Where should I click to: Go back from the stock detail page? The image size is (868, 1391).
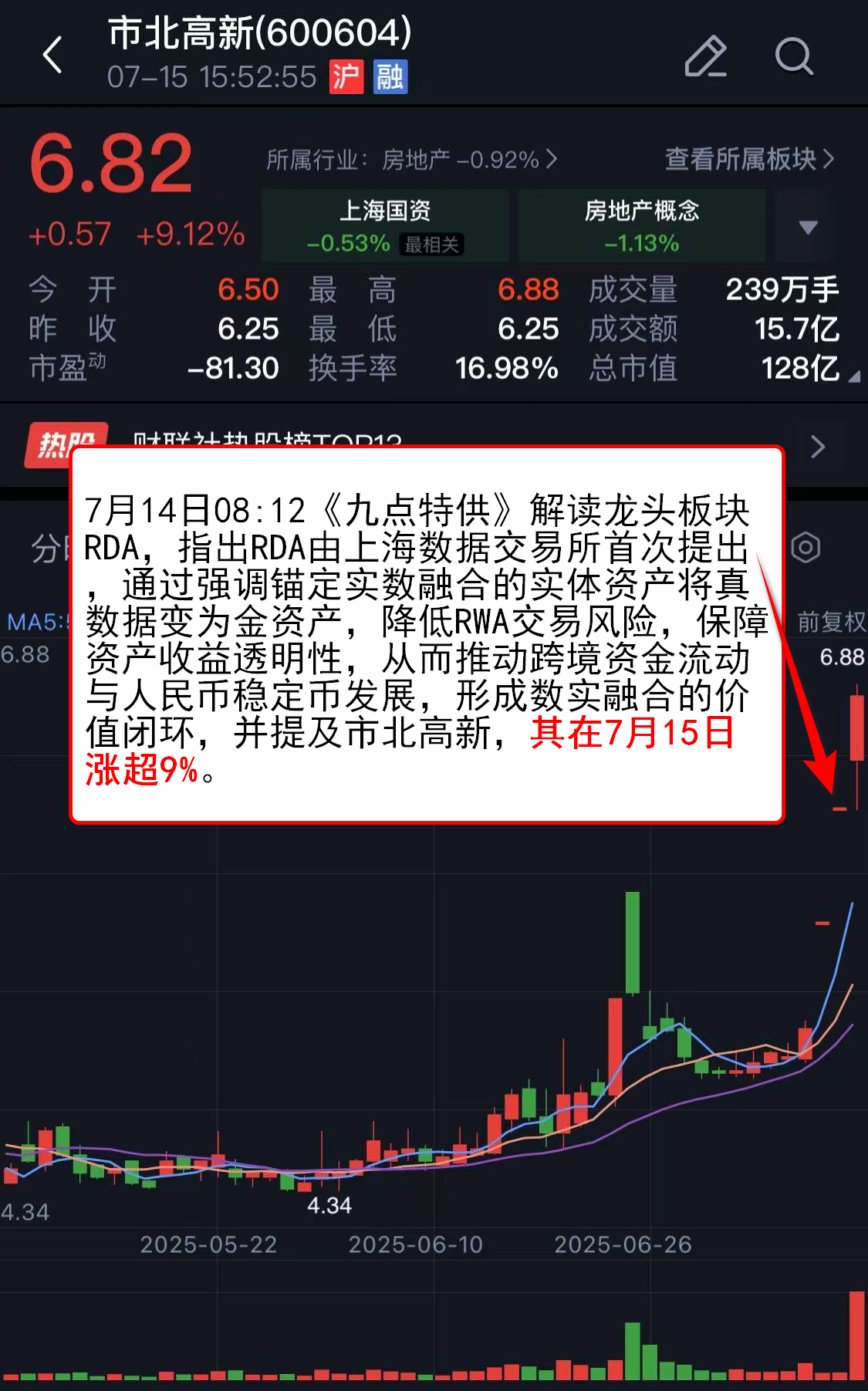pos(52,56)
